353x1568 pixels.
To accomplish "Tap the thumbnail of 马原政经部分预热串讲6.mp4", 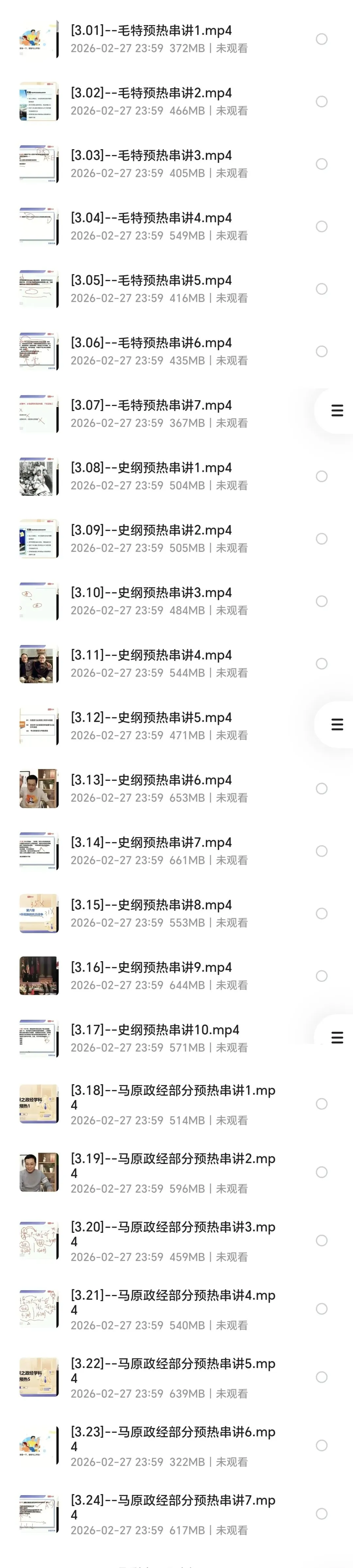I will (39, 1445).
